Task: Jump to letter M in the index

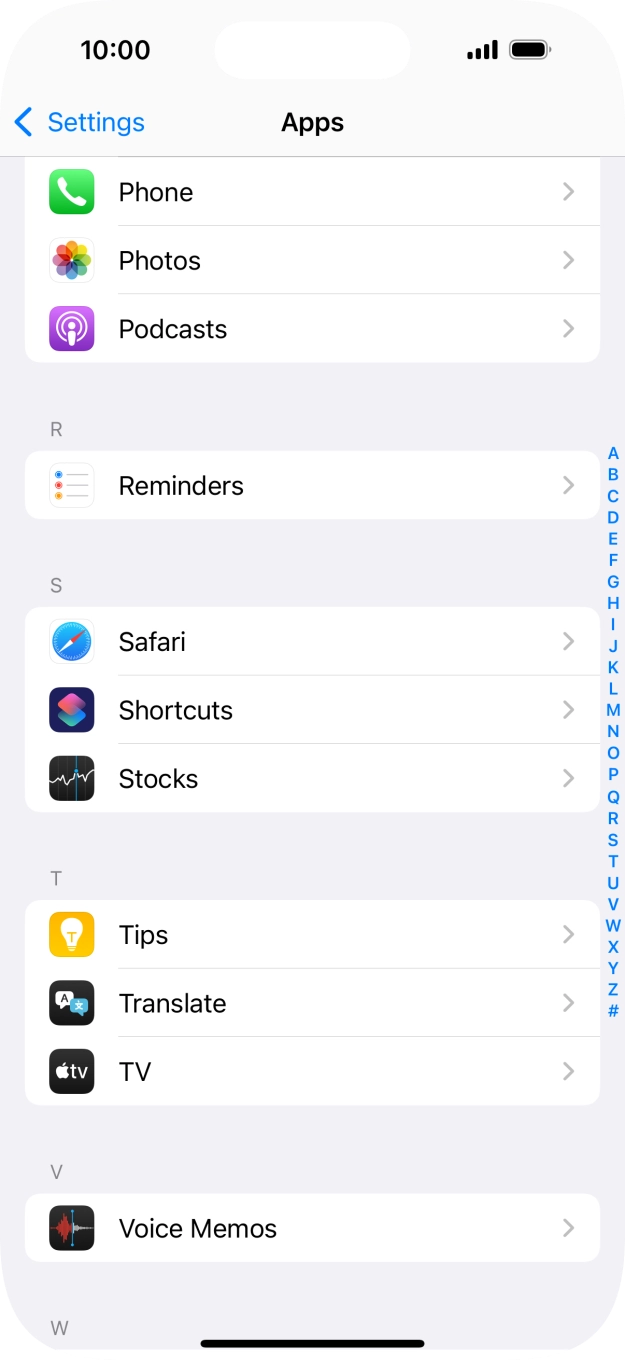Action: [613, 710]
